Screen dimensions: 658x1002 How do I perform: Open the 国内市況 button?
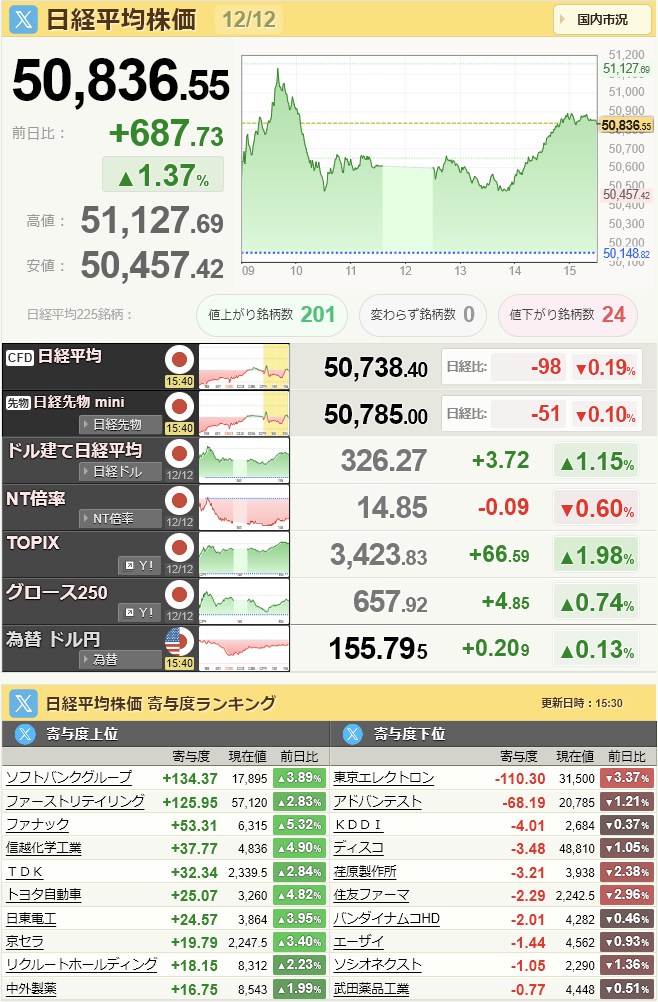pos(603,19)
